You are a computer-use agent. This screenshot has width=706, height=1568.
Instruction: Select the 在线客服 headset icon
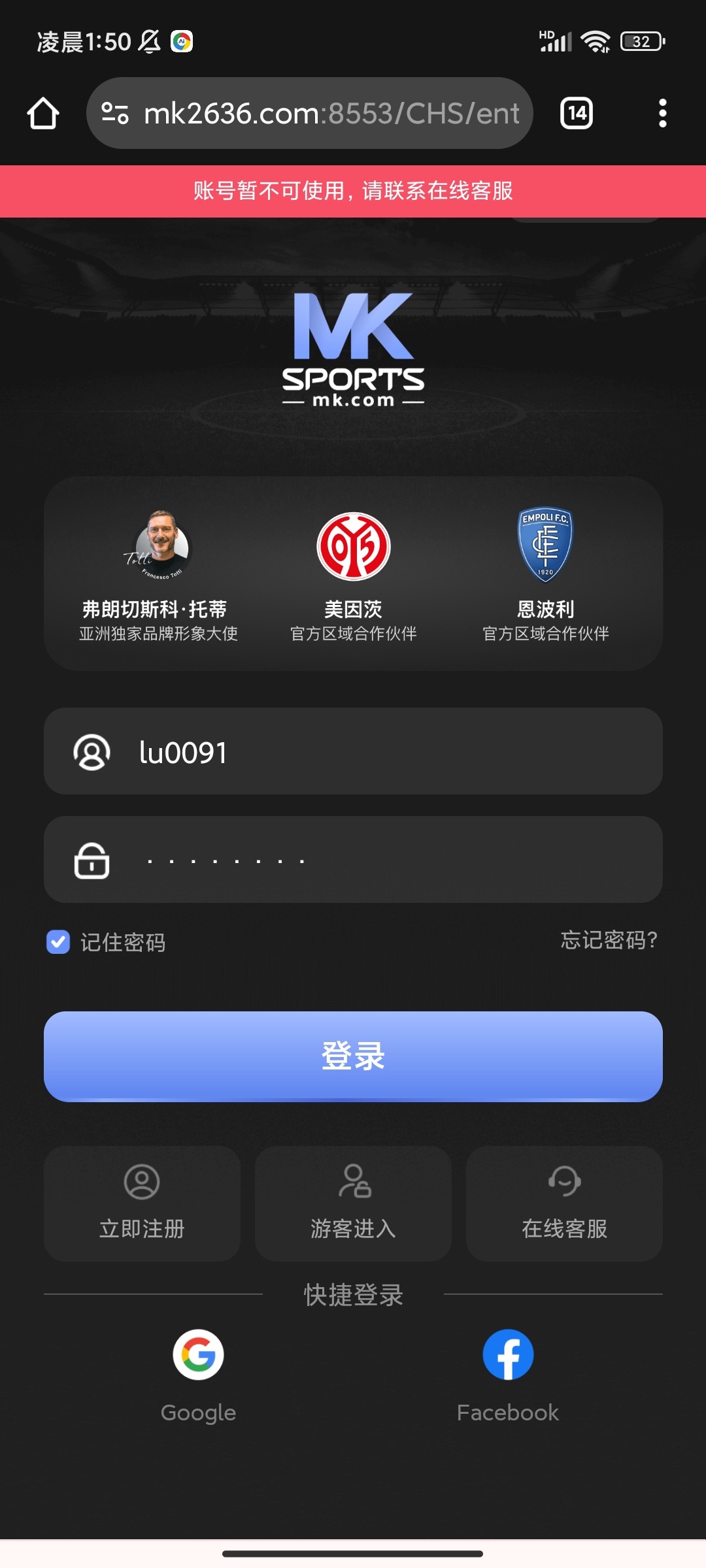pyautogui.click(x=565, y=1181)
